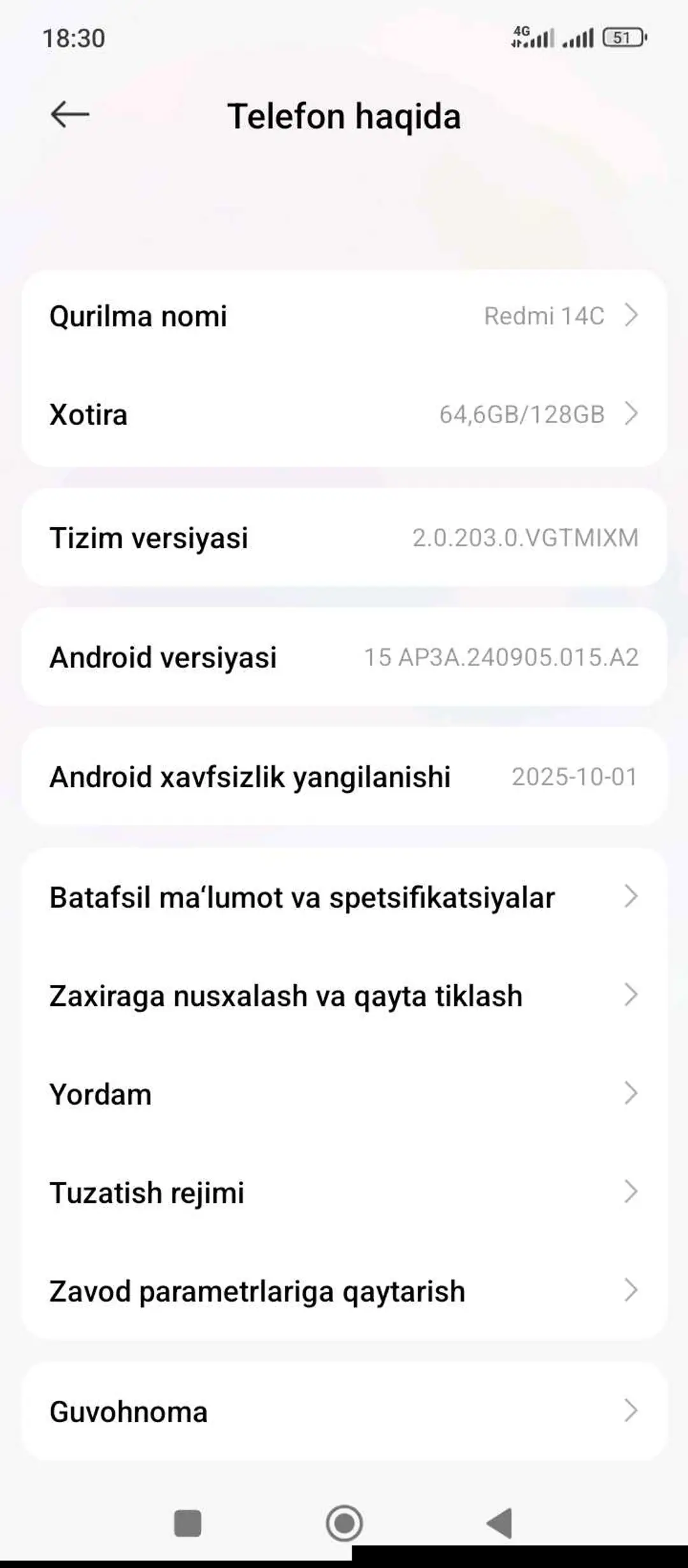The height and width of the screenshot is (1568, 688).
Task: Open the Yordam help row
Action: [344, 1093]
